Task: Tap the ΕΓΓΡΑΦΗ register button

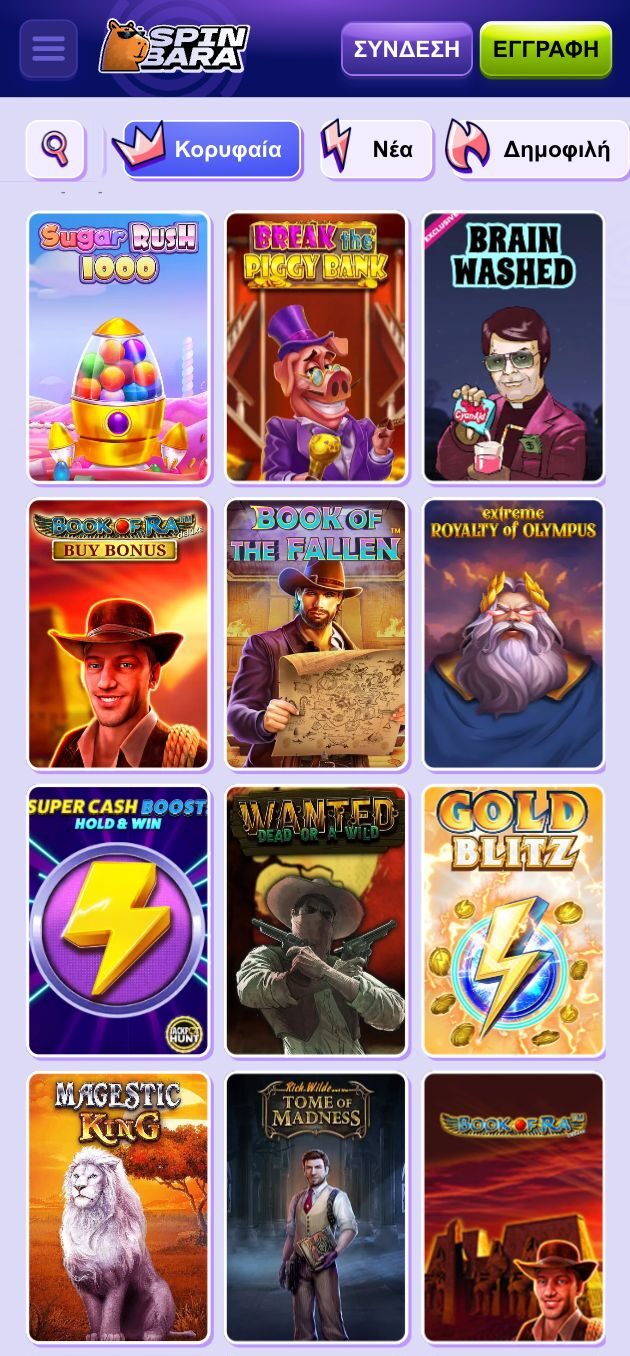Action: point(545,49)
